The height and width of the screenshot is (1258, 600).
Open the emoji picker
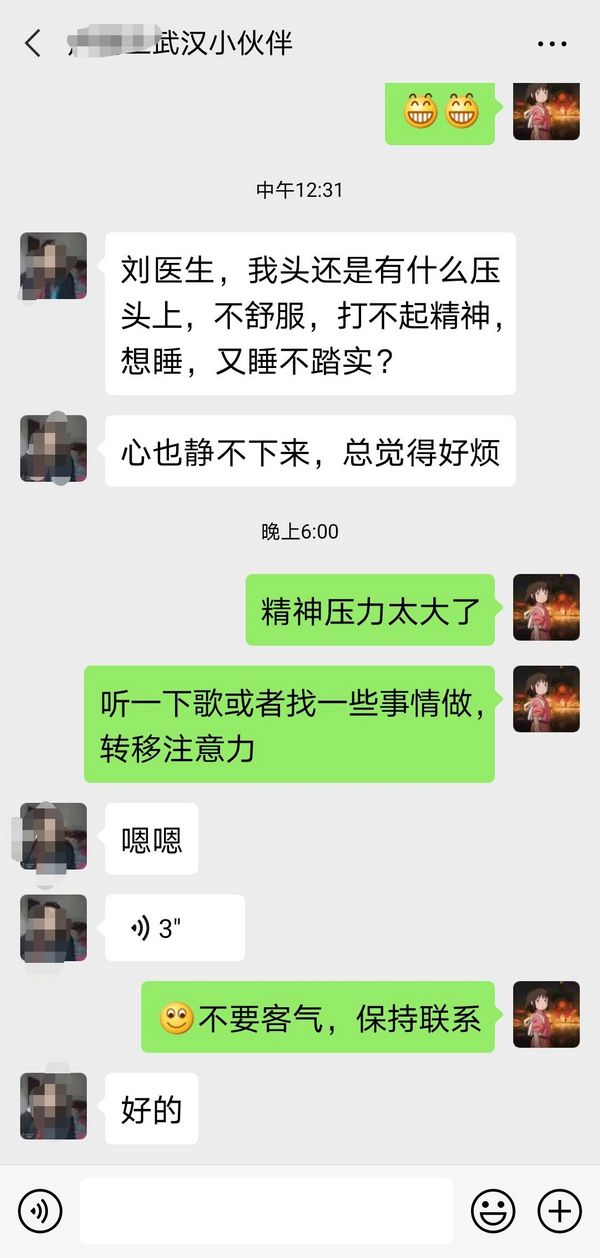click(493, 1211)
